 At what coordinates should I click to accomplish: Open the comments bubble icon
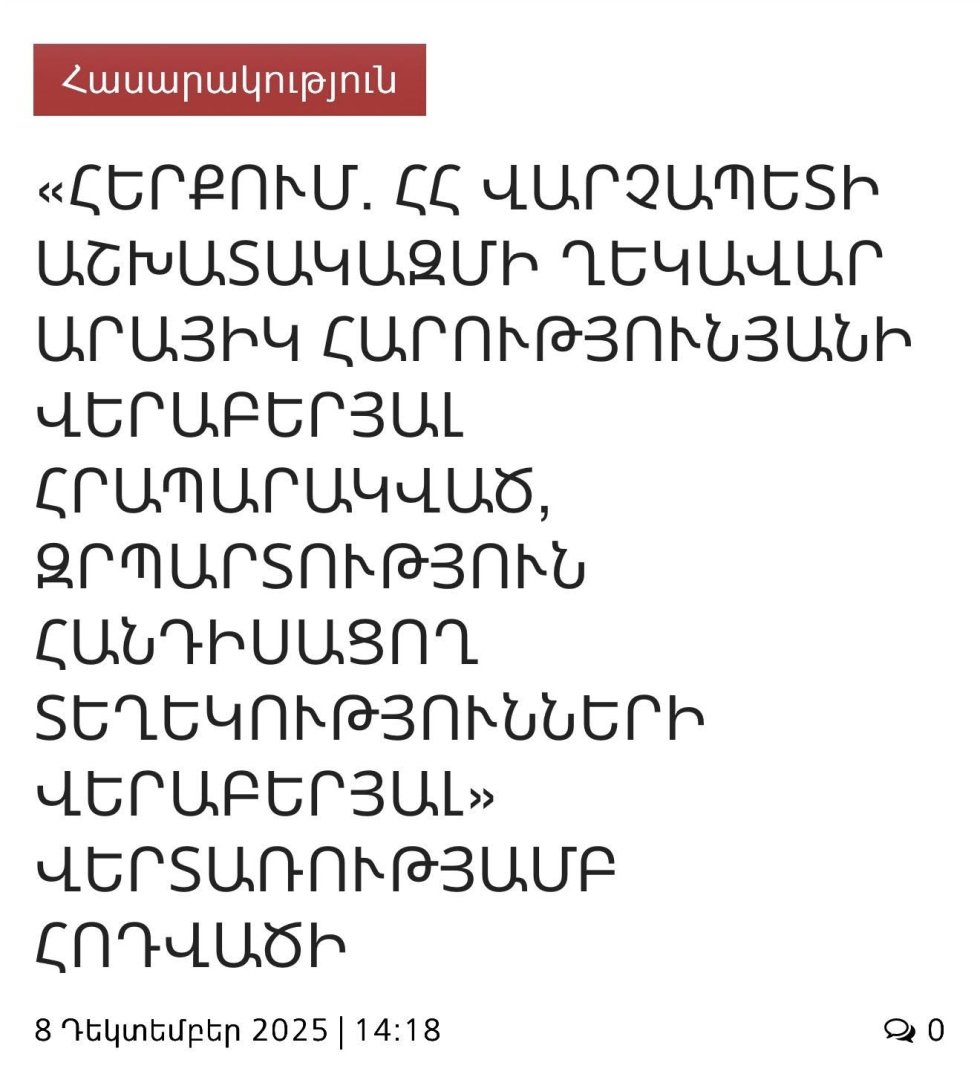(900, 1030)
